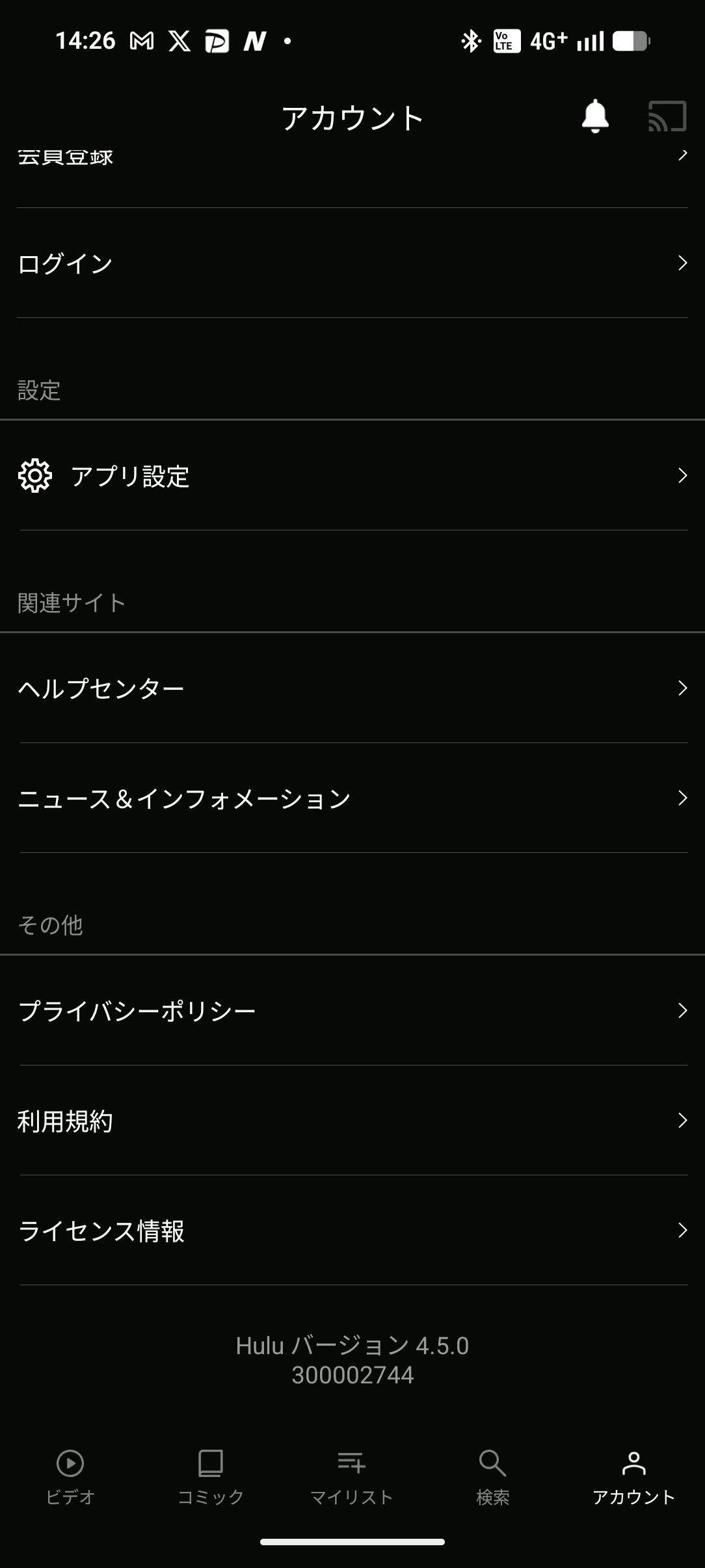Open ニュース＆インフォメーション
The image size is (705, 1568).
point(352,798)
